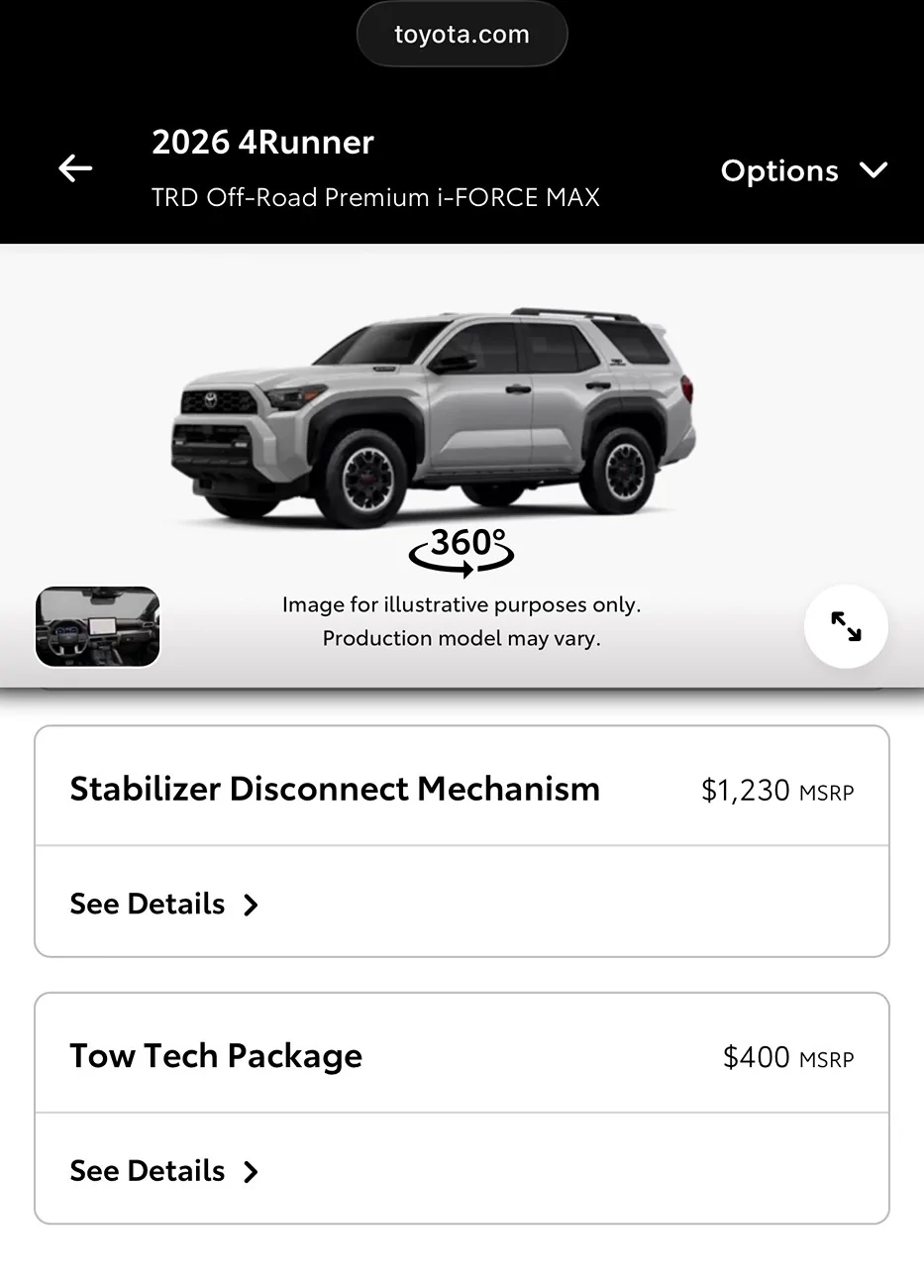This screenshot has height=1288, width=924.
Task: Tap the $400 MSRP price label
Action: (x=788, y=1056)
